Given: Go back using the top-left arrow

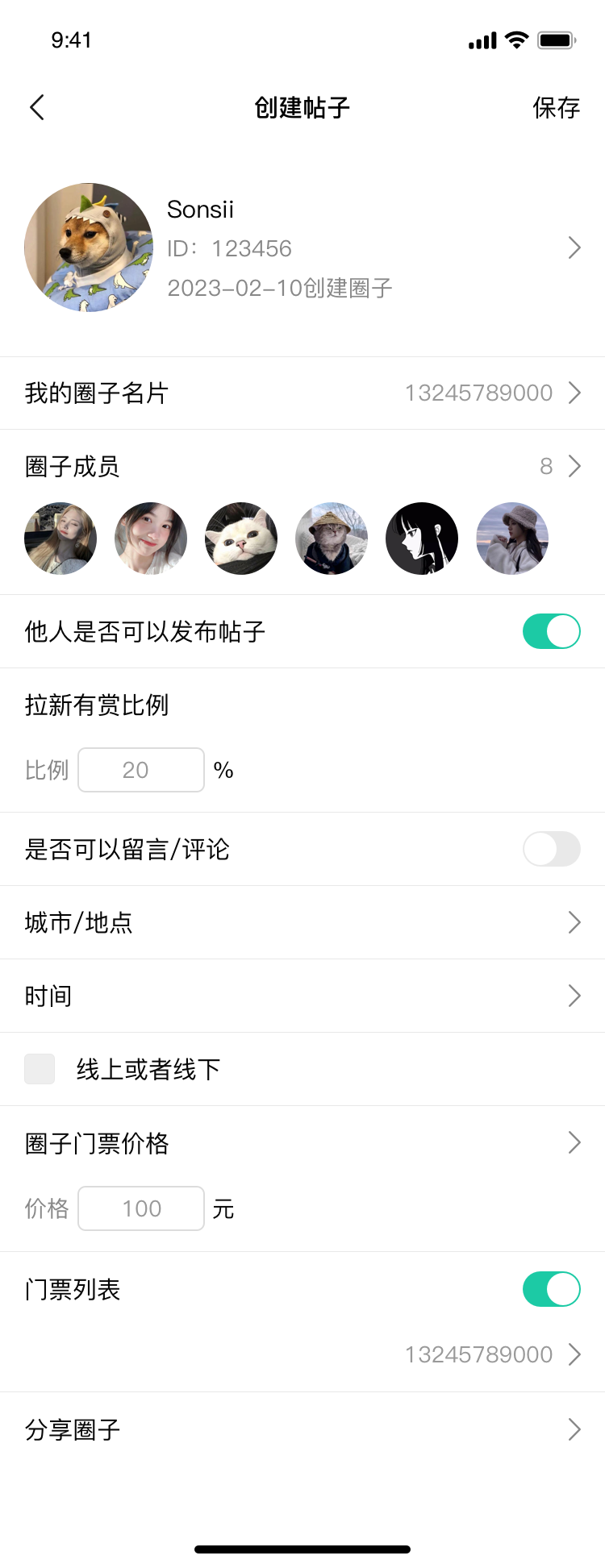Looking at the screenshot, I should [37, 107].
